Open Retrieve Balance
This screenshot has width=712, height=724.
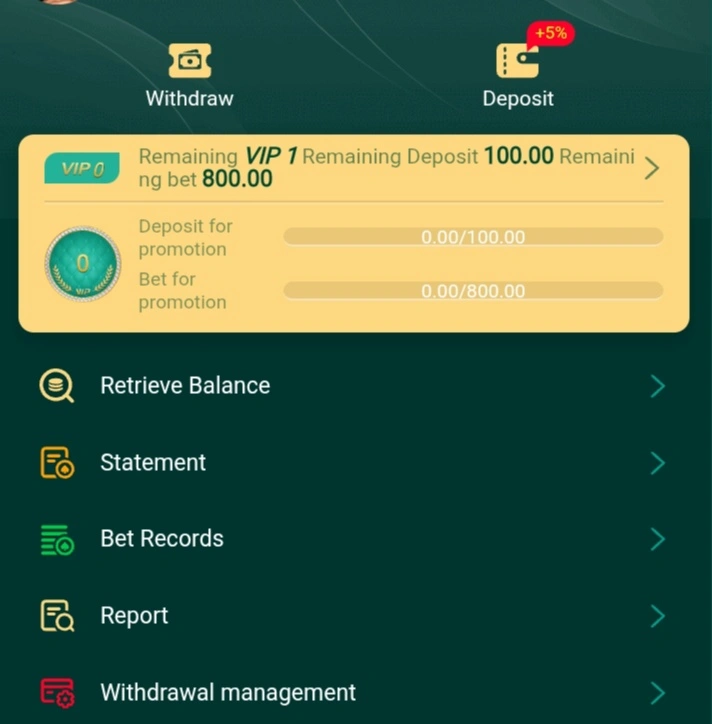point(353,386)
